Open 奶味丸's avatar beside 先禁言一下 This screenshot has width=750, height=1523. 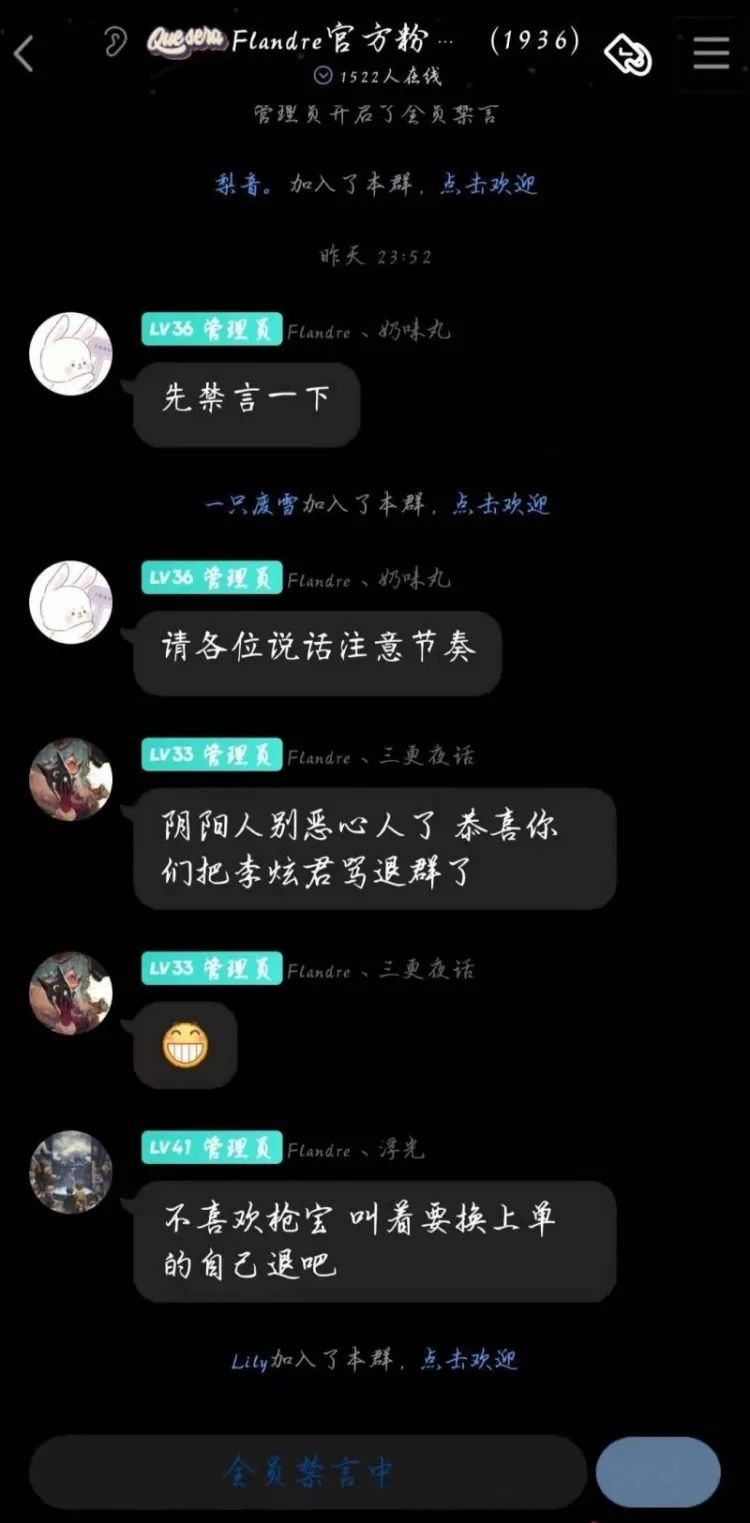71,354
